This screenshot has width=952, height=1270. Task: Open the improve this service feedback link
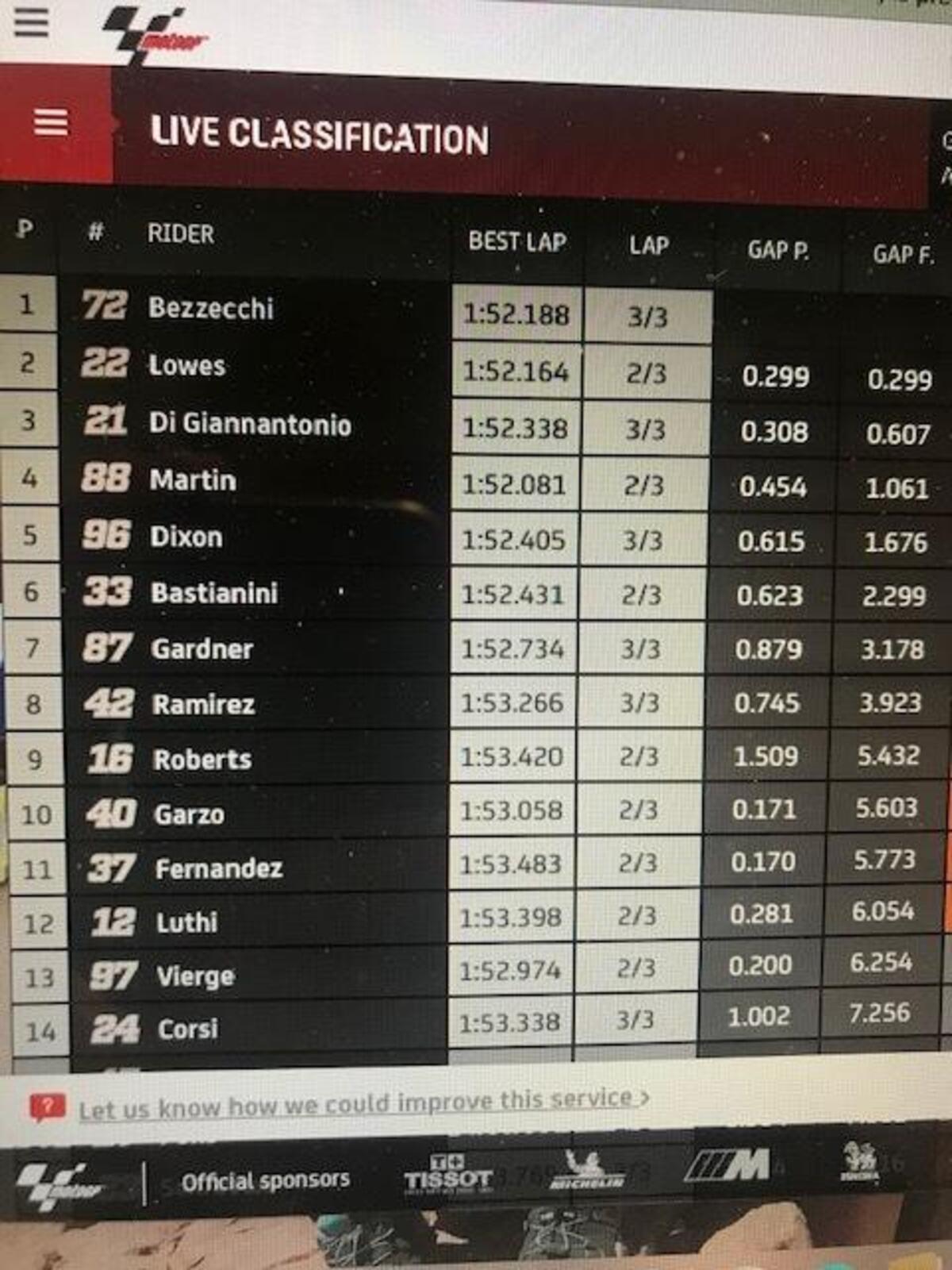(x=363, y=1103)
